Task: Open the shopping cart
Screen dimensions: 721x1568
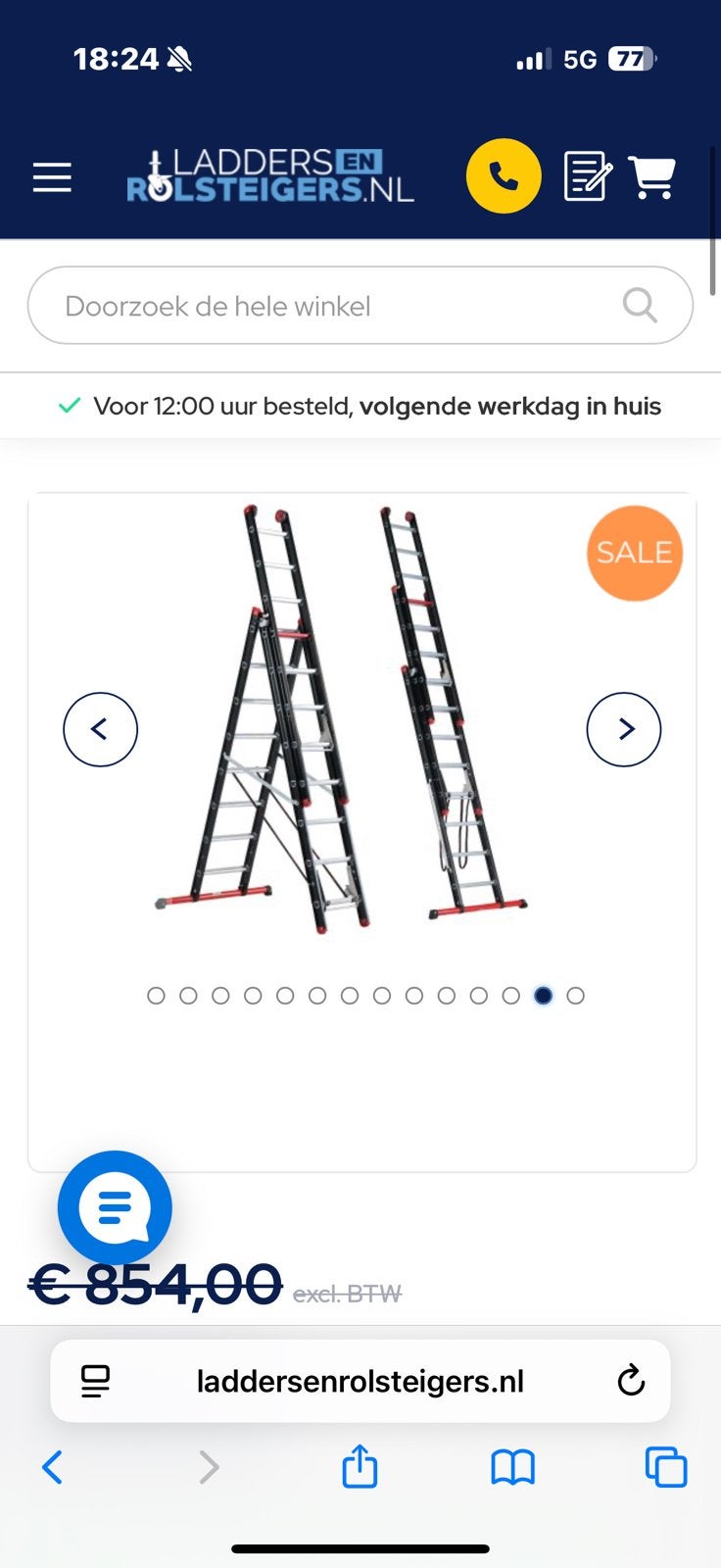Action: [x=652, y=177]
